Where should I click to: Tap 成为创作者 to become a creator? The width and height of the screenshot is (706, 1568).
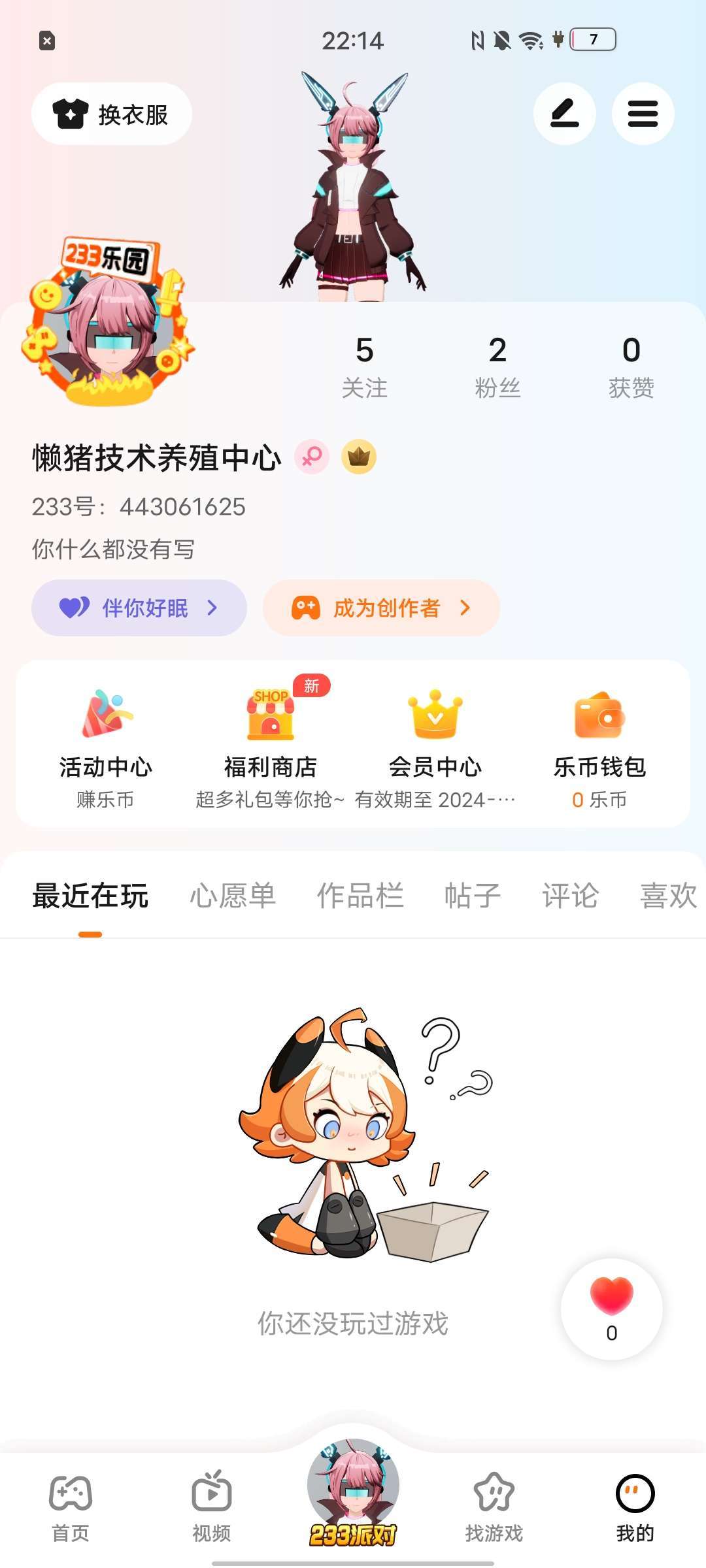(381, 608)
